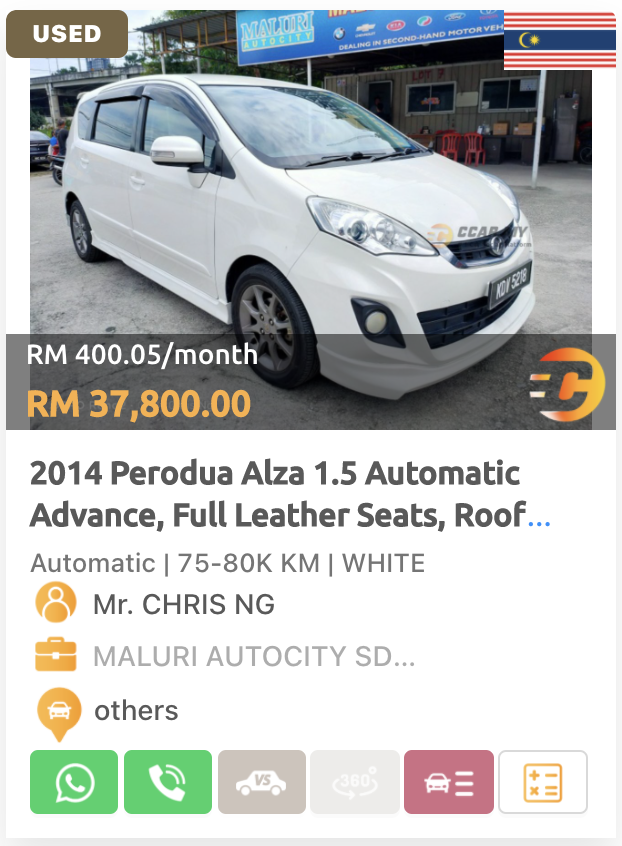Open the car details list button

[x=449, y=782]
